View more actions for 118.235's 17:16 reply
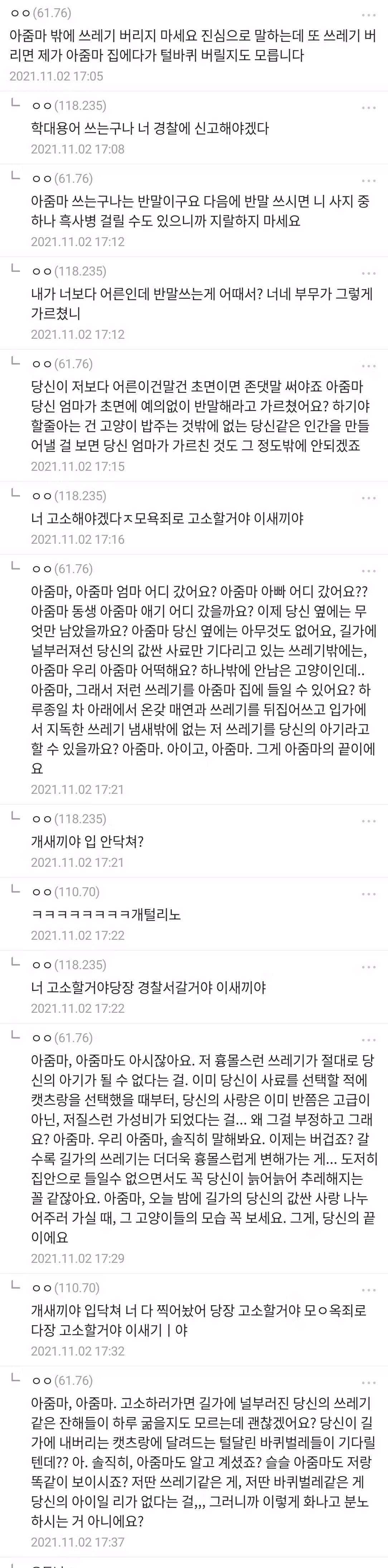This screenshot has height=1568, width=388. tap(368, 498)
